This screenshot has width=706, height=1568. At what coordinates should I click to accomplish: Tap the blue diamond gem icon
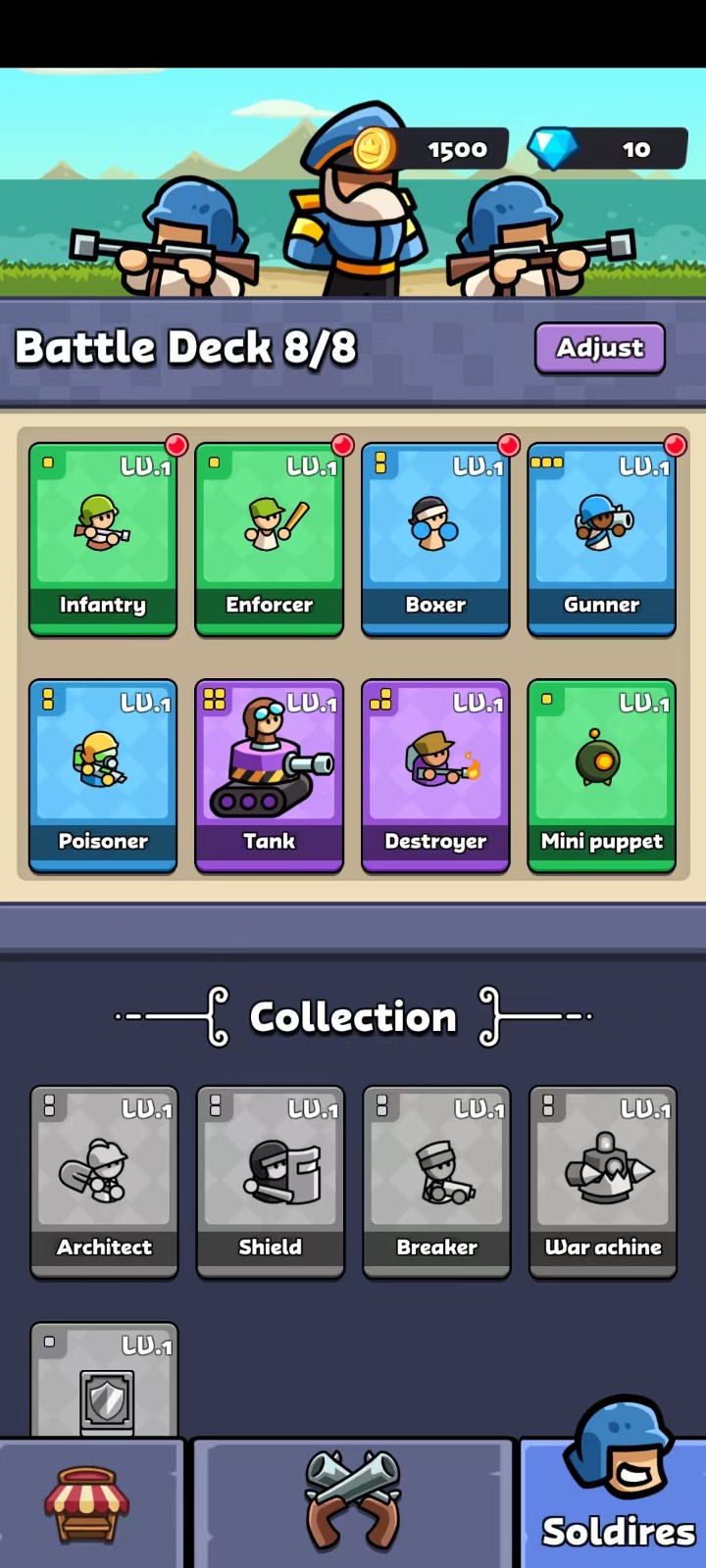pos(552,149)
